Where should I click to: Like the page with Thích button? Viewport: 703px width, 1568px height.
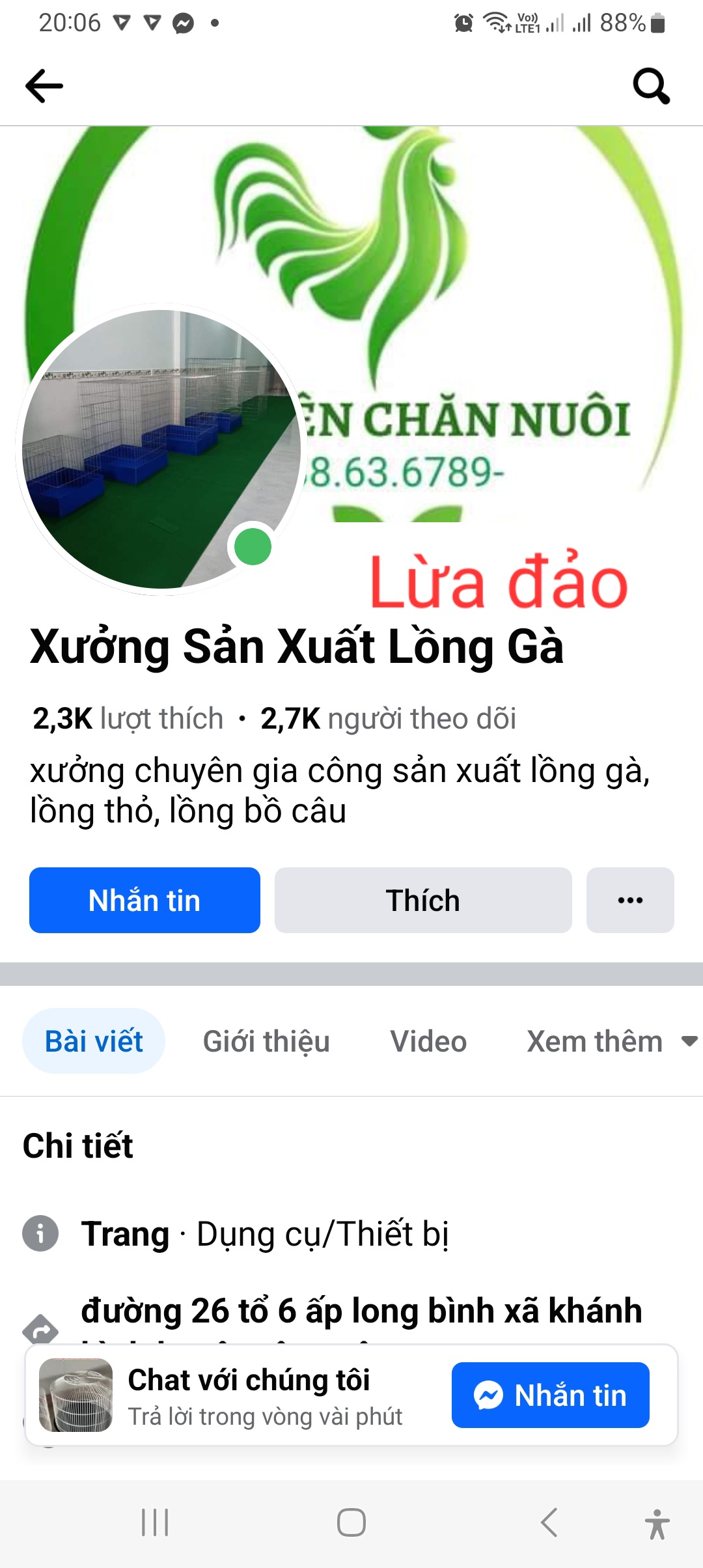(x=423, y=900)
